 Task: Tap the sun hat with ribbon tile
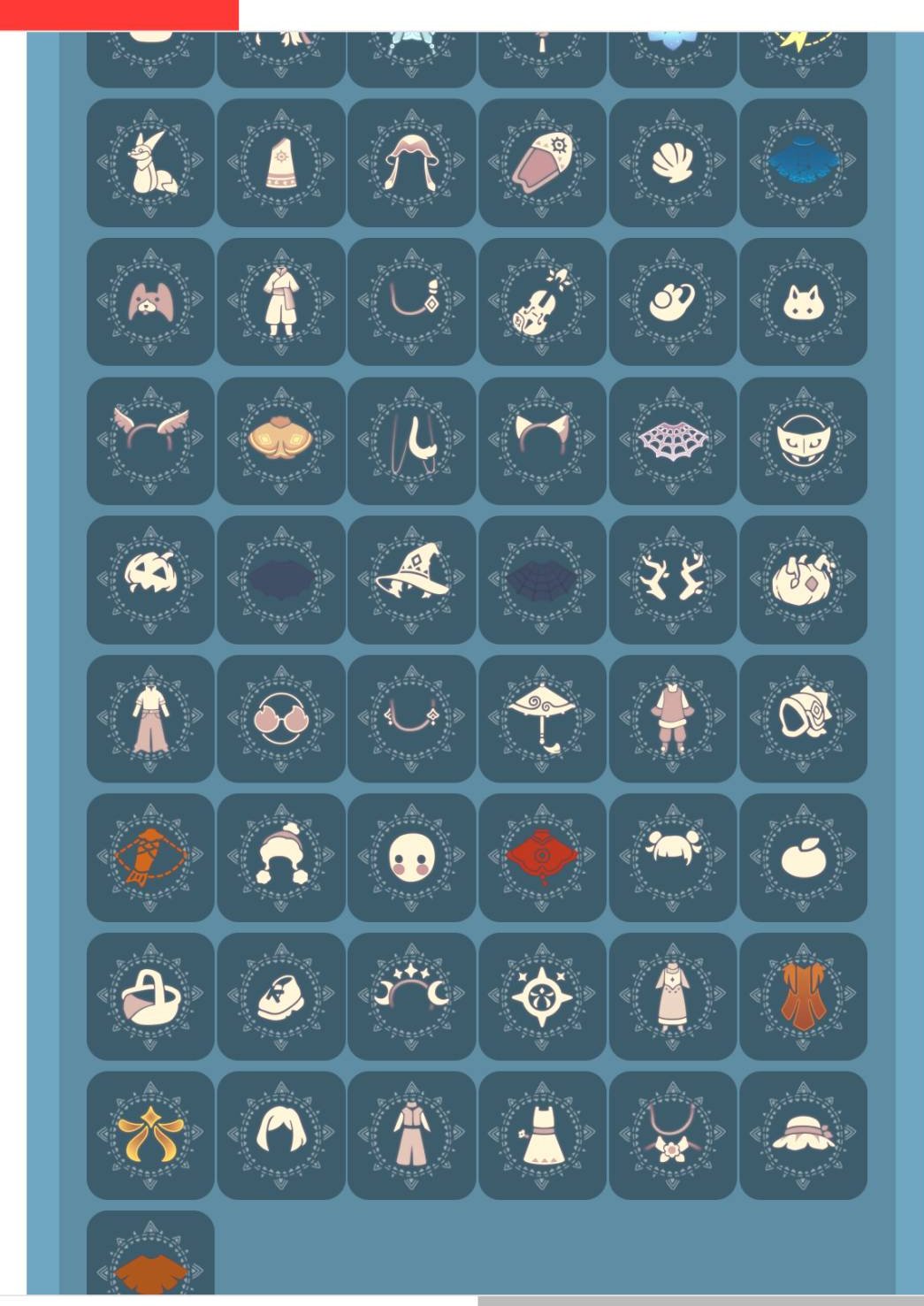pyautogui.click(x=803, y=1134)
